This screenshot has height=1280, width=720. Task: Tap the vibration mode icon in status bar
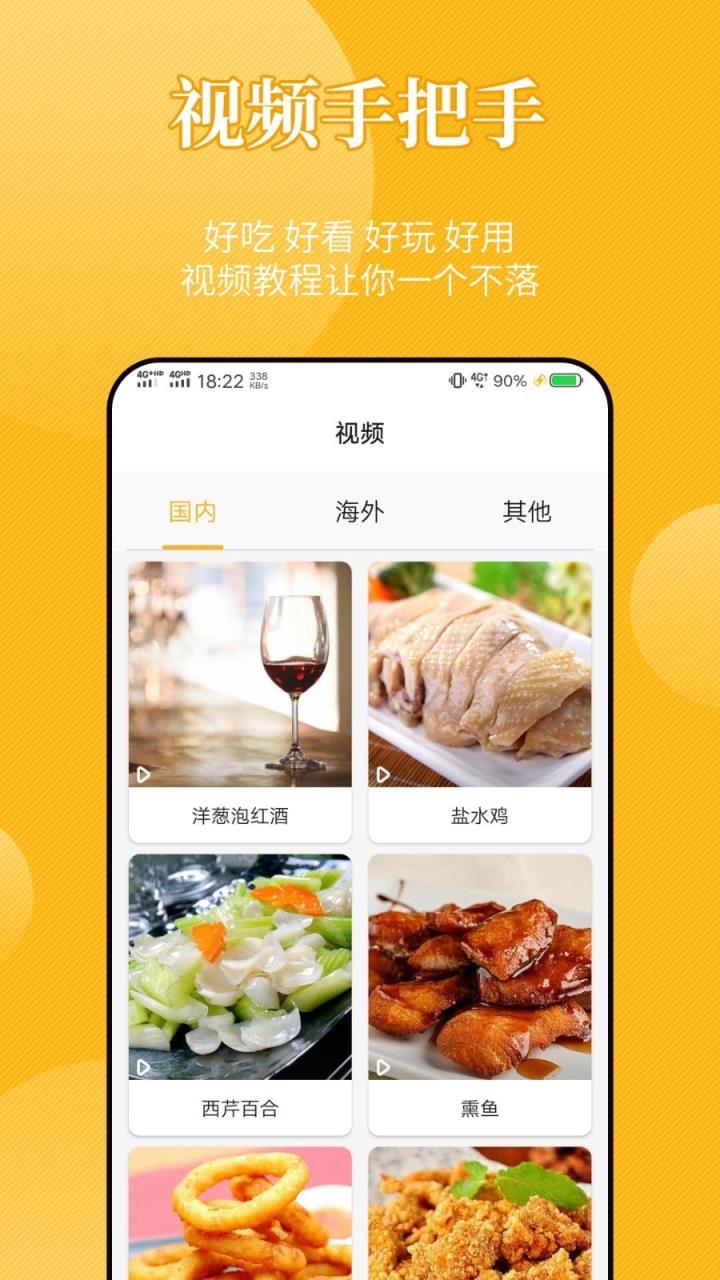click(458, 378)
